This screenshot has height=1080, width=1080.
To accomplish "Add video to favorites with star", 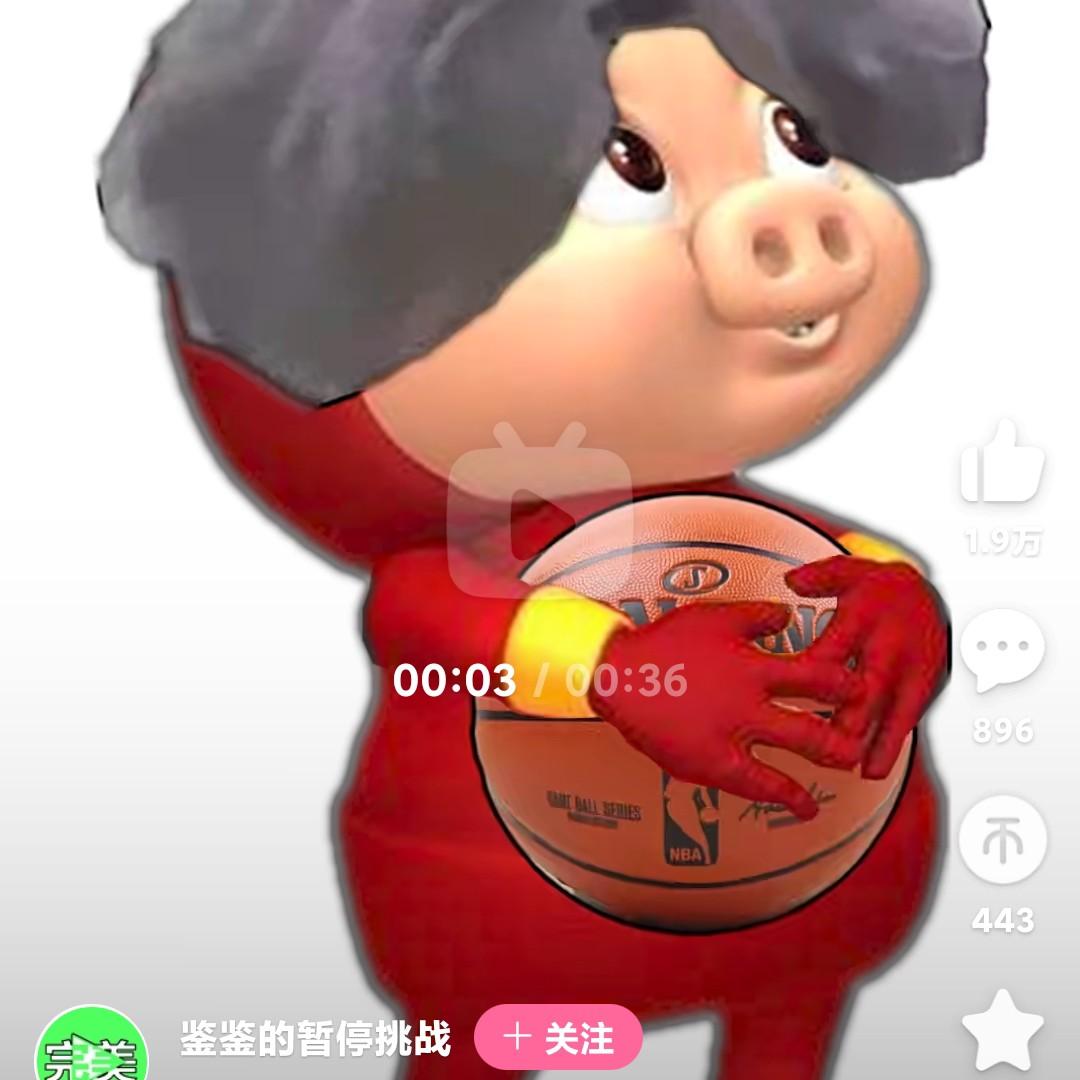I will (1002, 1032).
